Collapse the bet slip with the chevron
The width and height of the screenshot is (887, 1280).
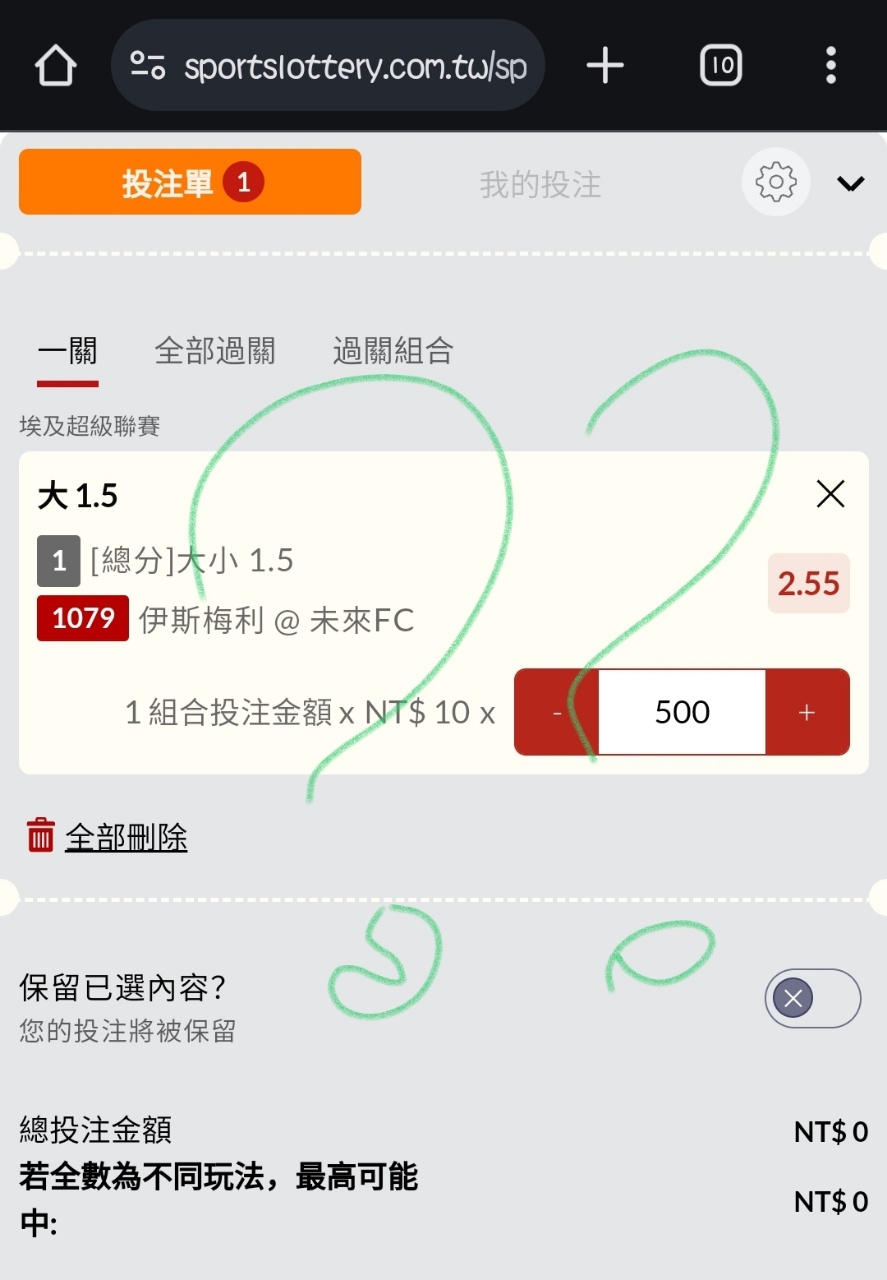coord(850,184)
